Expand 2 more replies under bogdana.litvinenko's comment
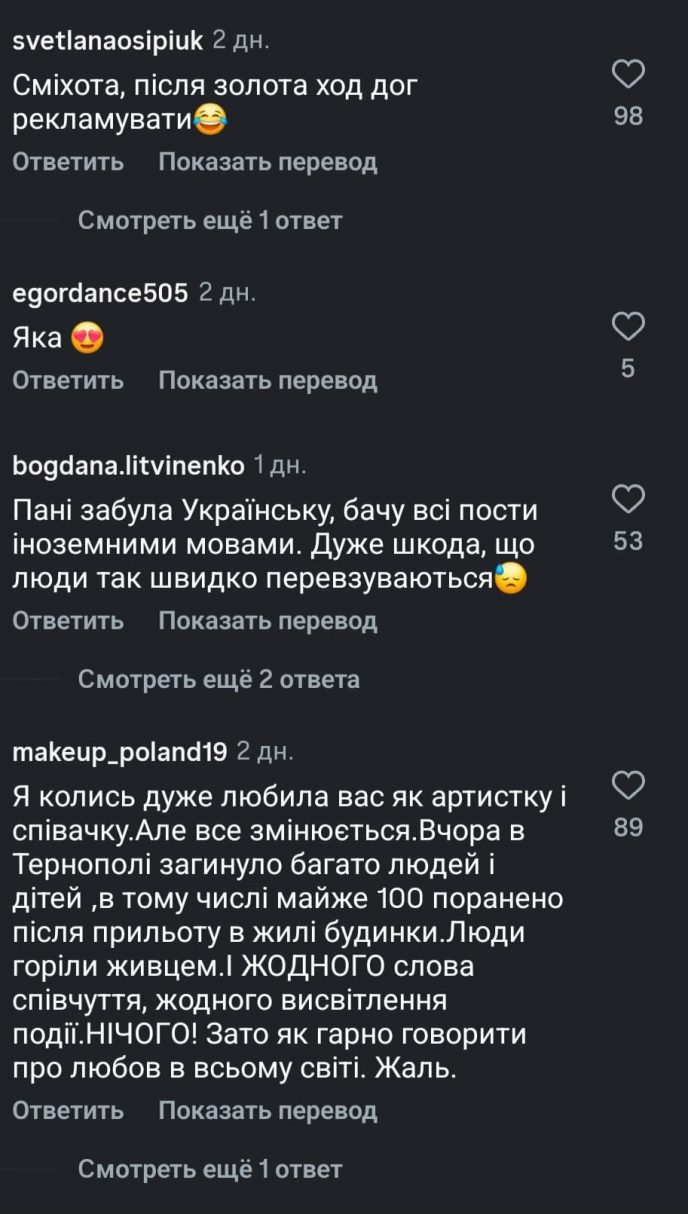The height and width of the screenshot is (1214, 688). (218, 680)
